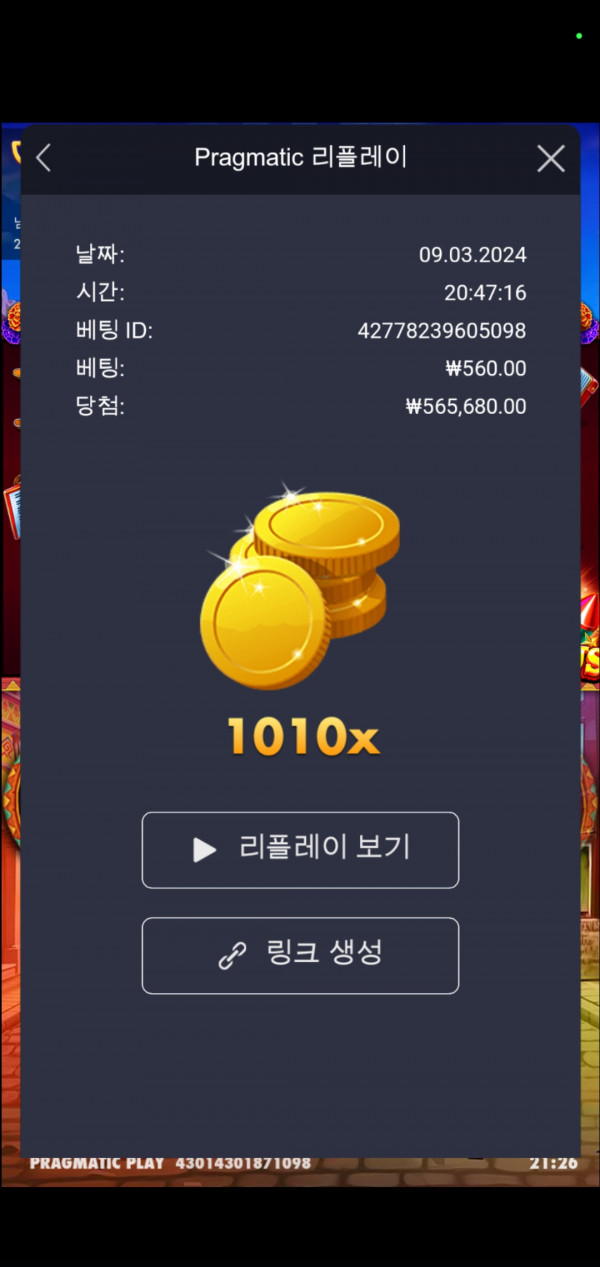Watch the replay (리플레이 보기)
Viewport: 600px width, 1267px height.
[300, 850]
